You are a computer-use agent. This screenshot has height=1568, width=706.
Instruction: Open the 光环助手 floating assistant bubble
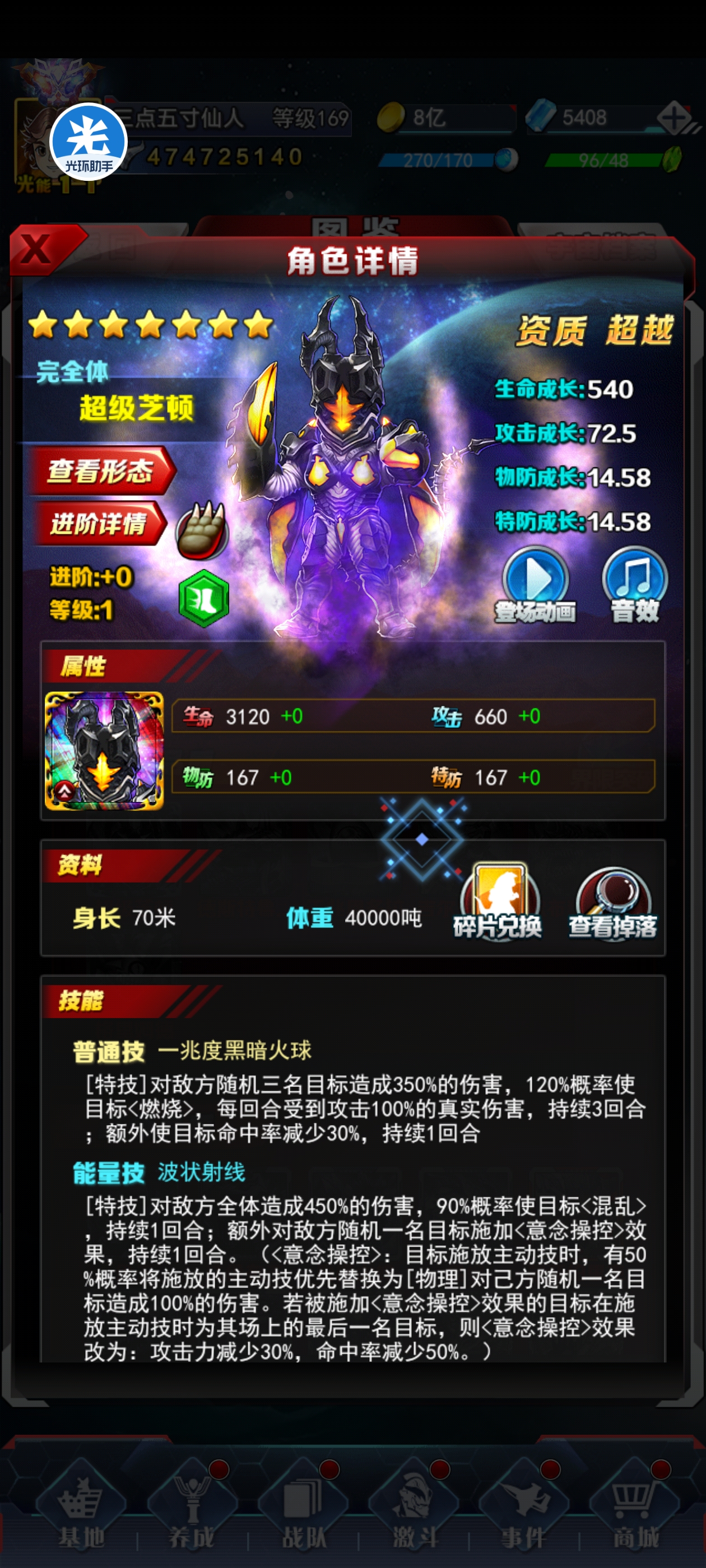[x=89, y=142]
